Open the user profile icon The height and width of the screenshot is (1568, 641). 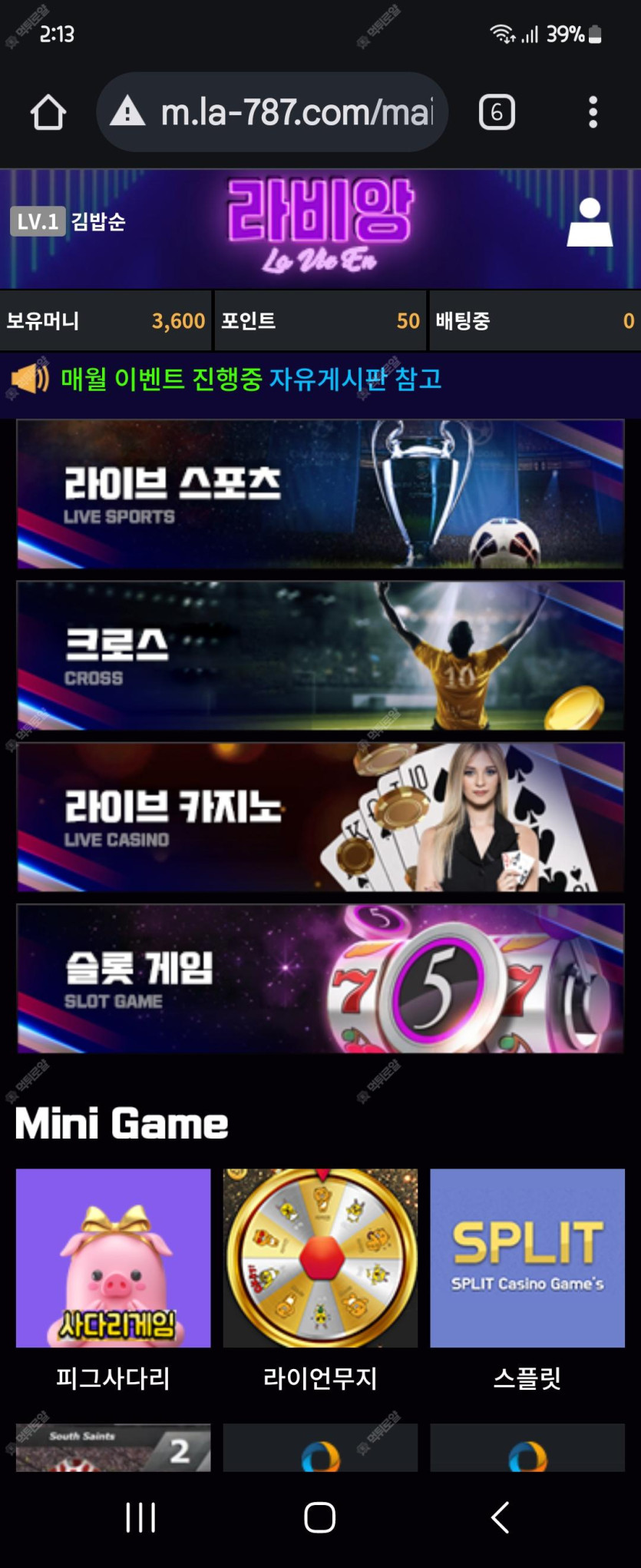click(x=590, y=223)
